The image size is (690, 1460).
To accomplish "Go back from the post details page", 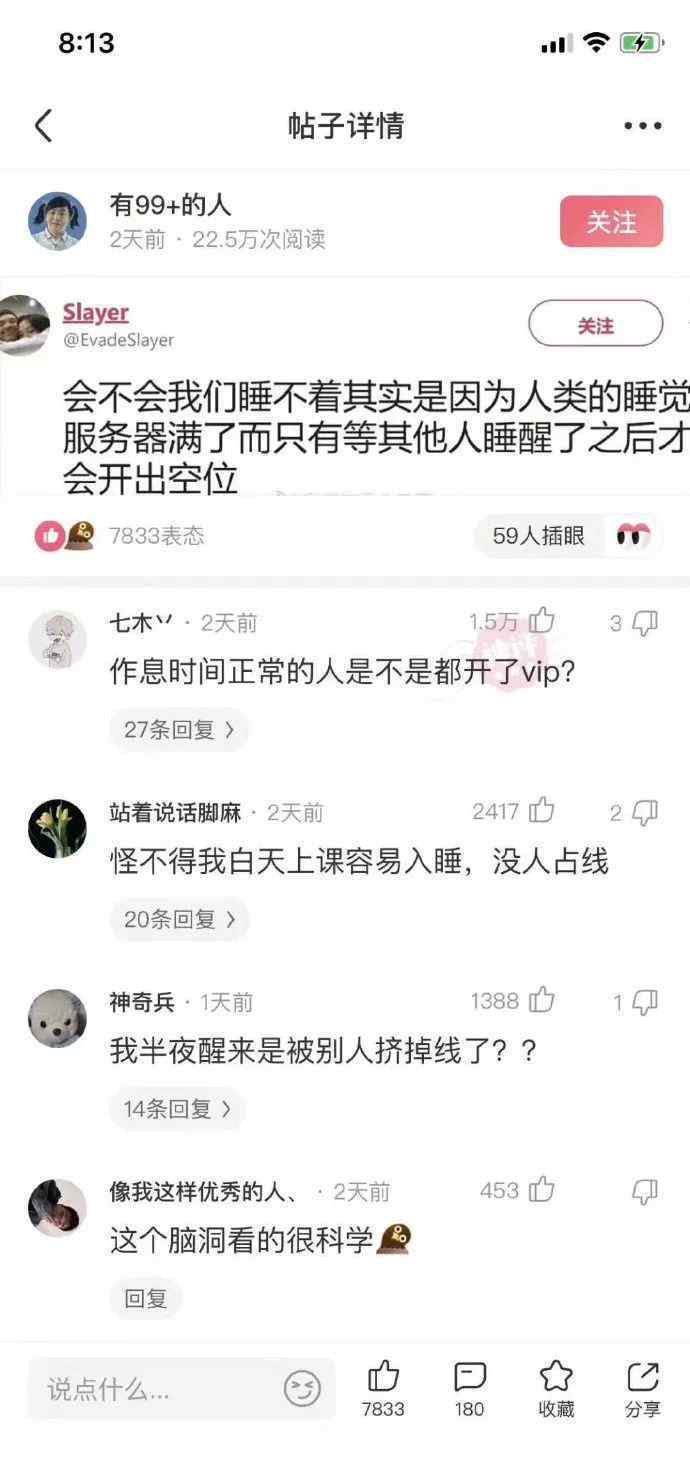I will [x=43, y=126].
